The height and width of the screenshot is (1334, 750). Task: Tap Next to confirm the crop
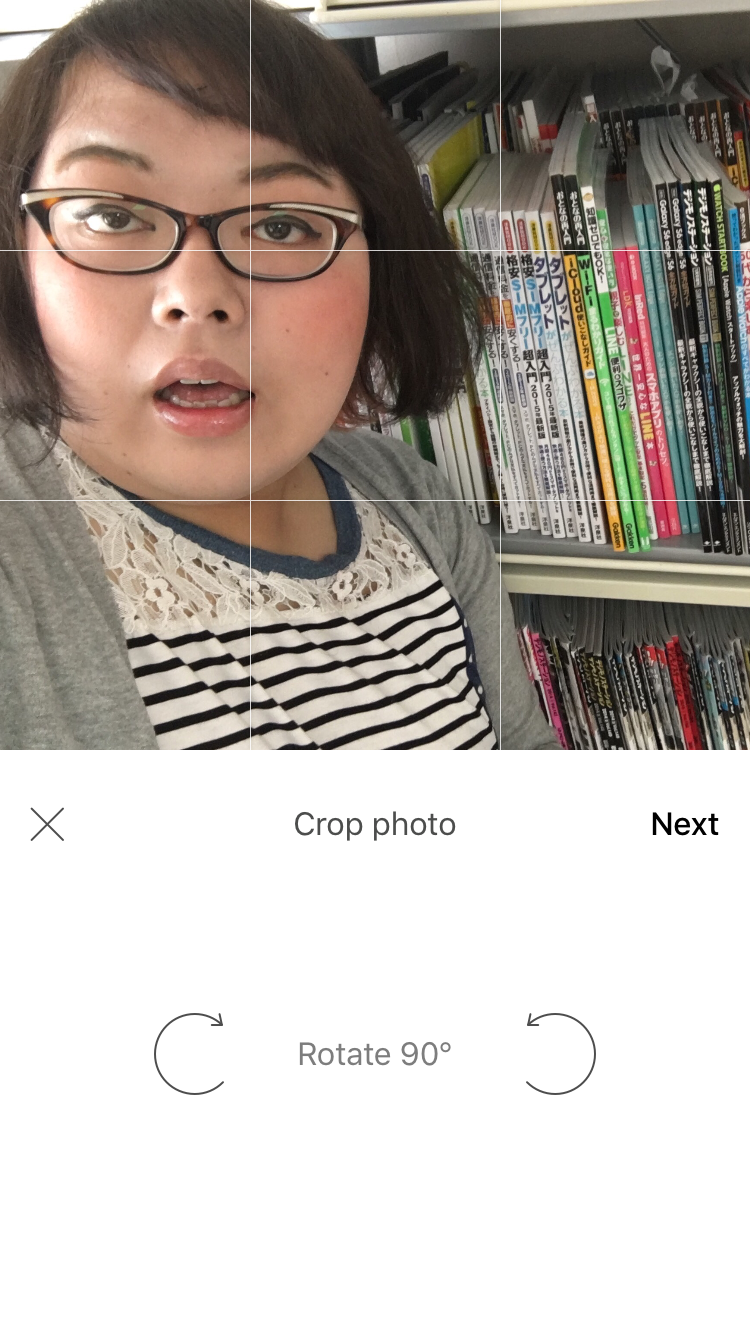click(684, 824)
